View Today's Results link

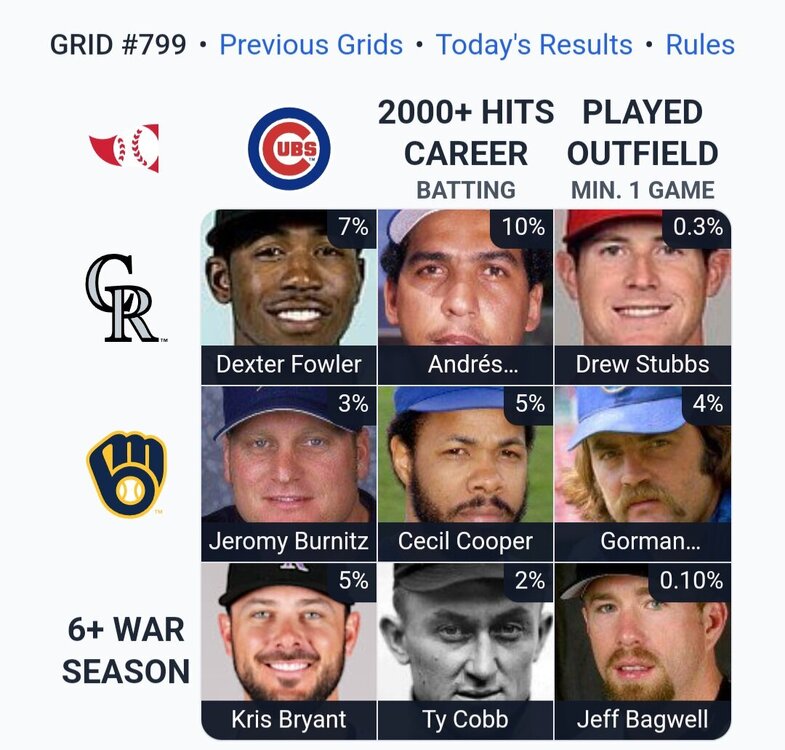[534, 45]
